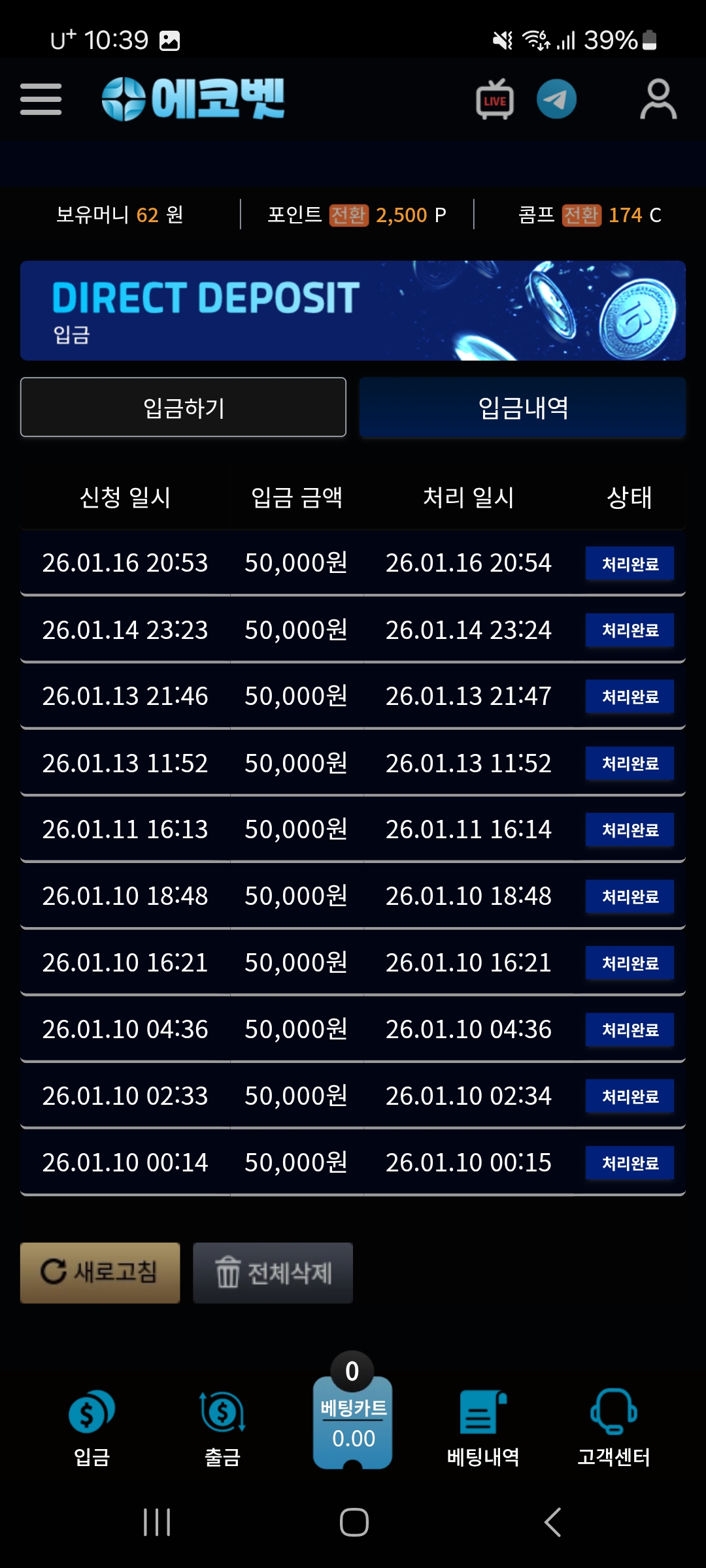This screenshot has width=706, height=1568.
Task: Delete all records with 전체삭제
Action: tap(273, 1273)
